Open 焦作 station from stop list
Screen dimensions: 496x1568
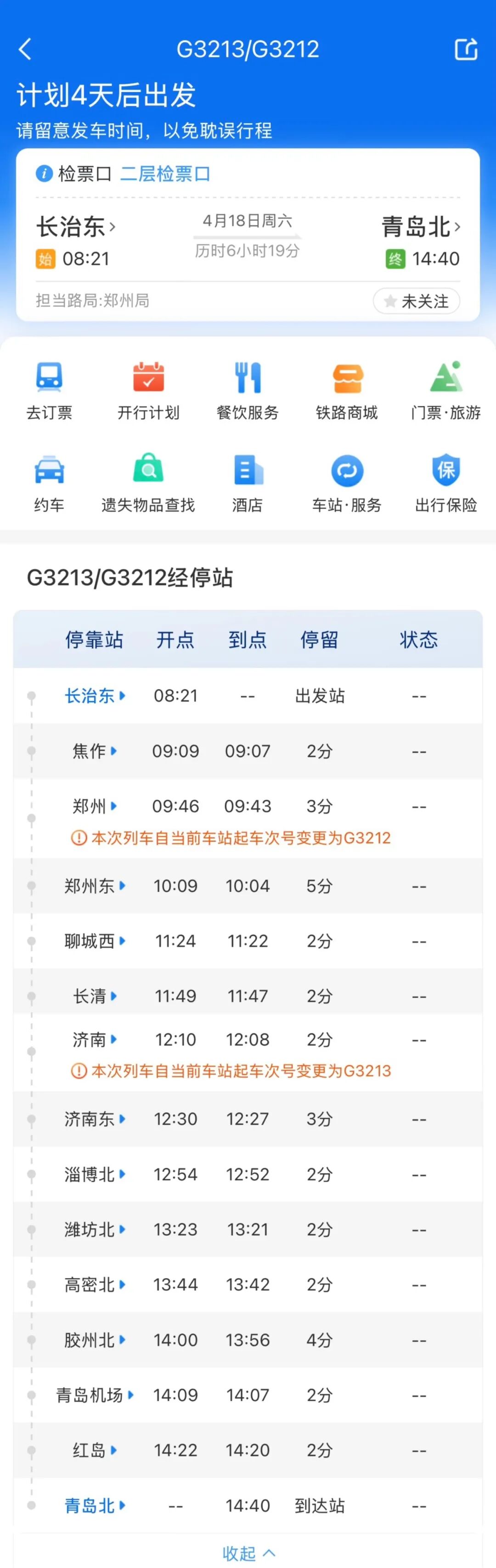point(95,751)
